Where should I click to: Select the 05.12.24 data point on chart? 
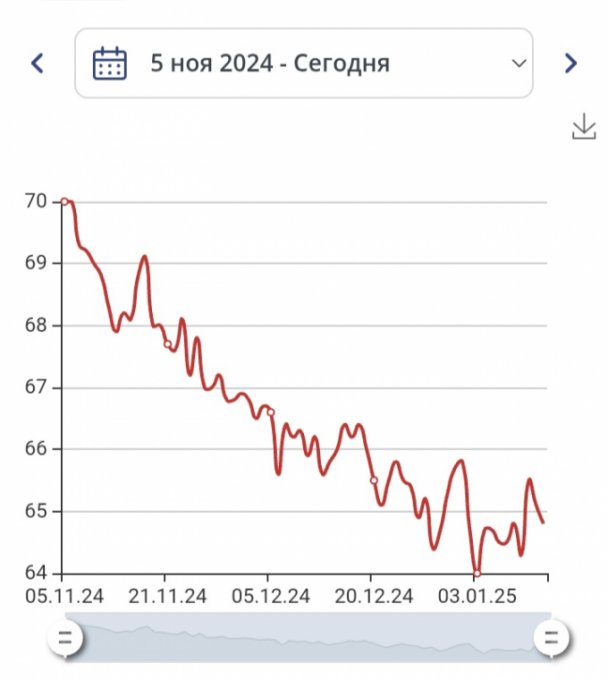tap(270, 412)
